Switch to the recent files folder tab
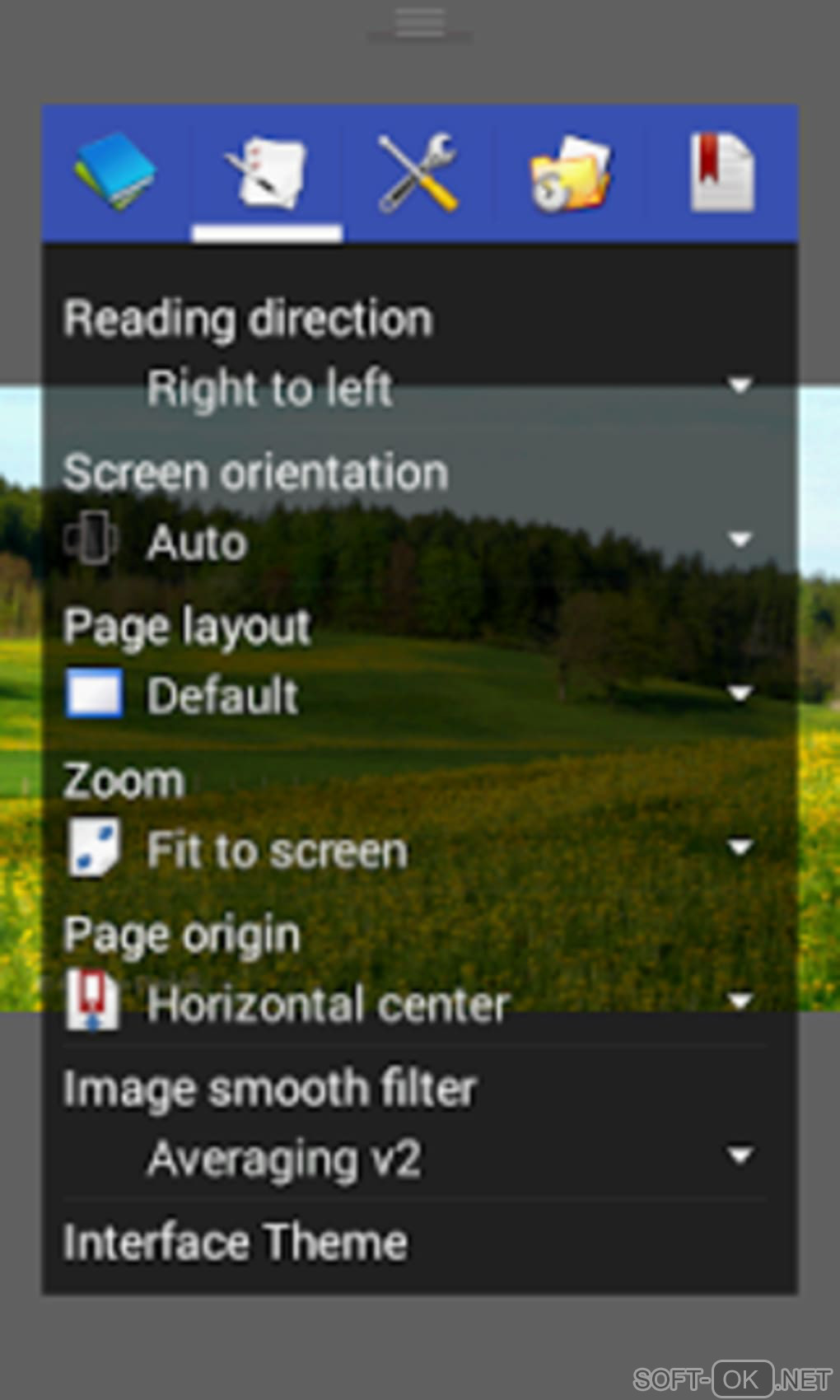The width and height of the screenshot is (840, 1400). tap(570, 173)
